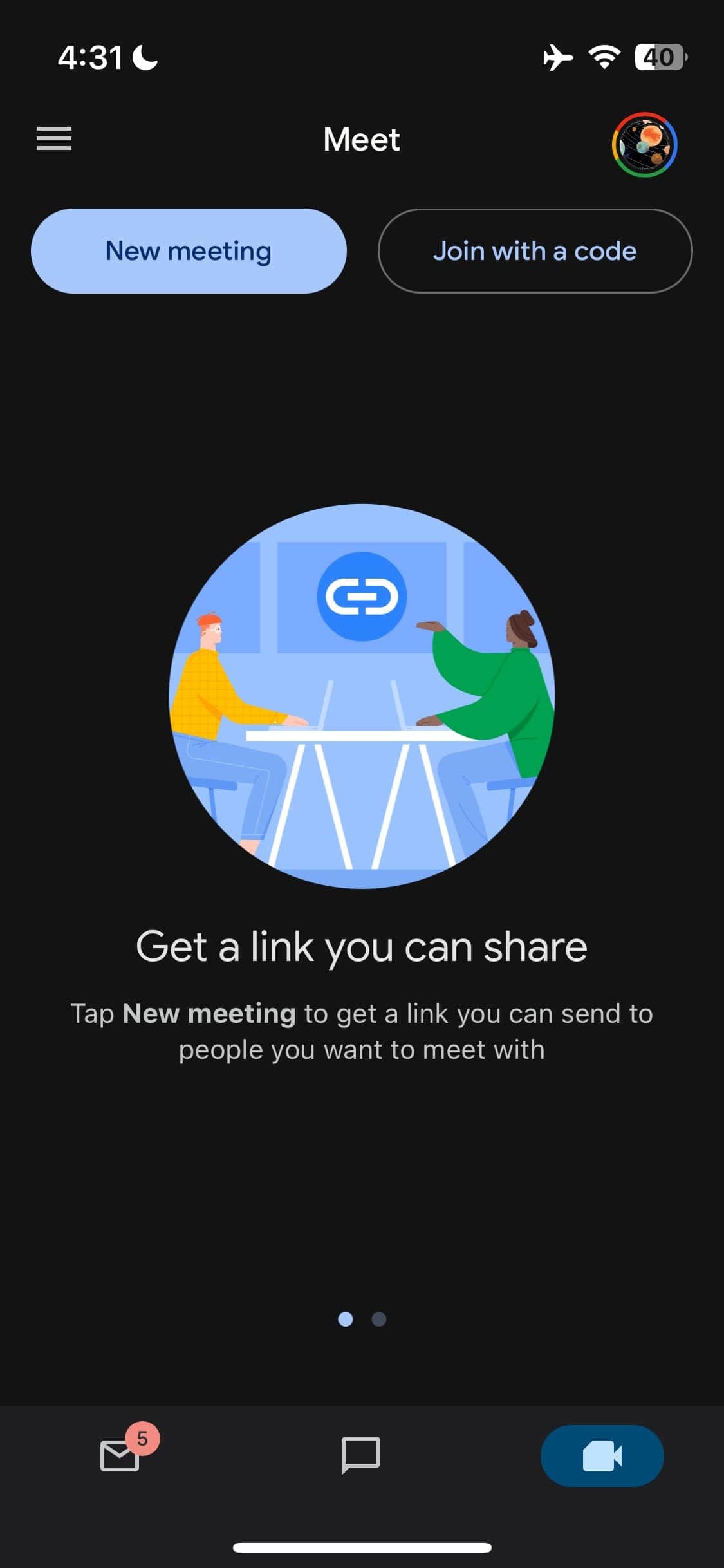The height and width of the screenshot is (1568, 724).
Task: Start a New meeting
Action: [x=189, y=251]
